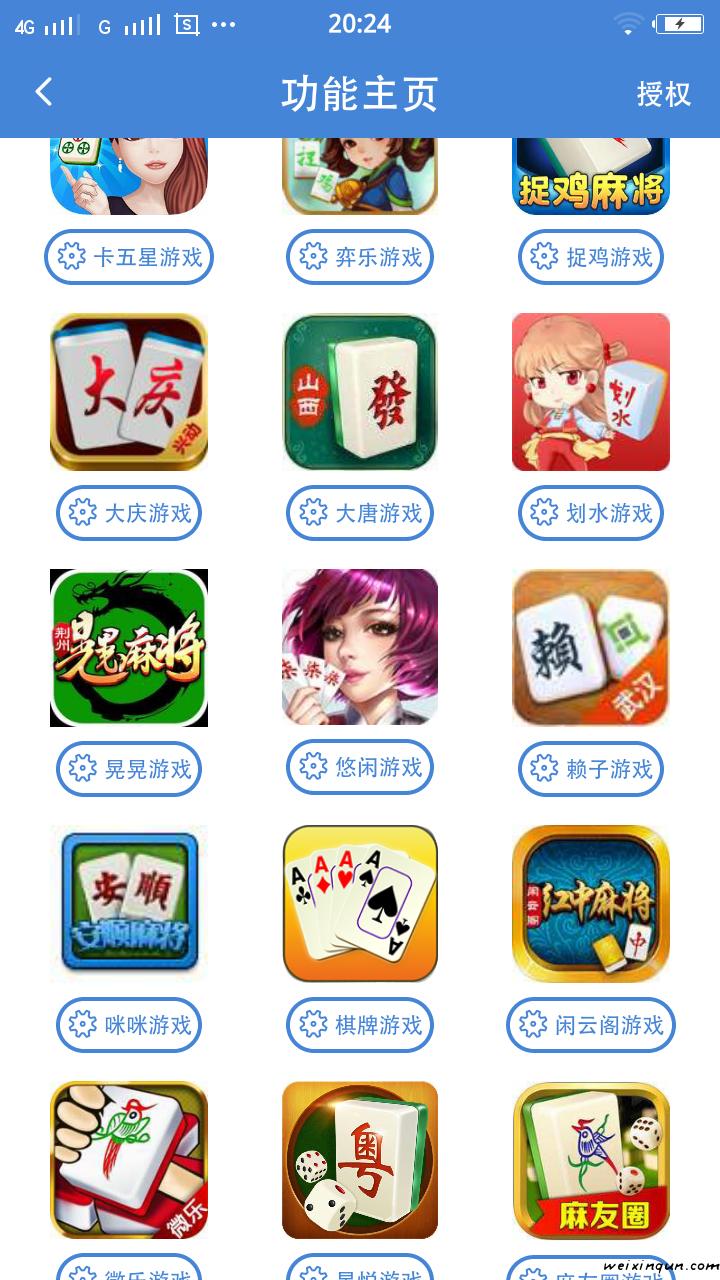Open 卡五星游戏 settings button
This screenshot has width=720, height=1280.
point(129,257)
